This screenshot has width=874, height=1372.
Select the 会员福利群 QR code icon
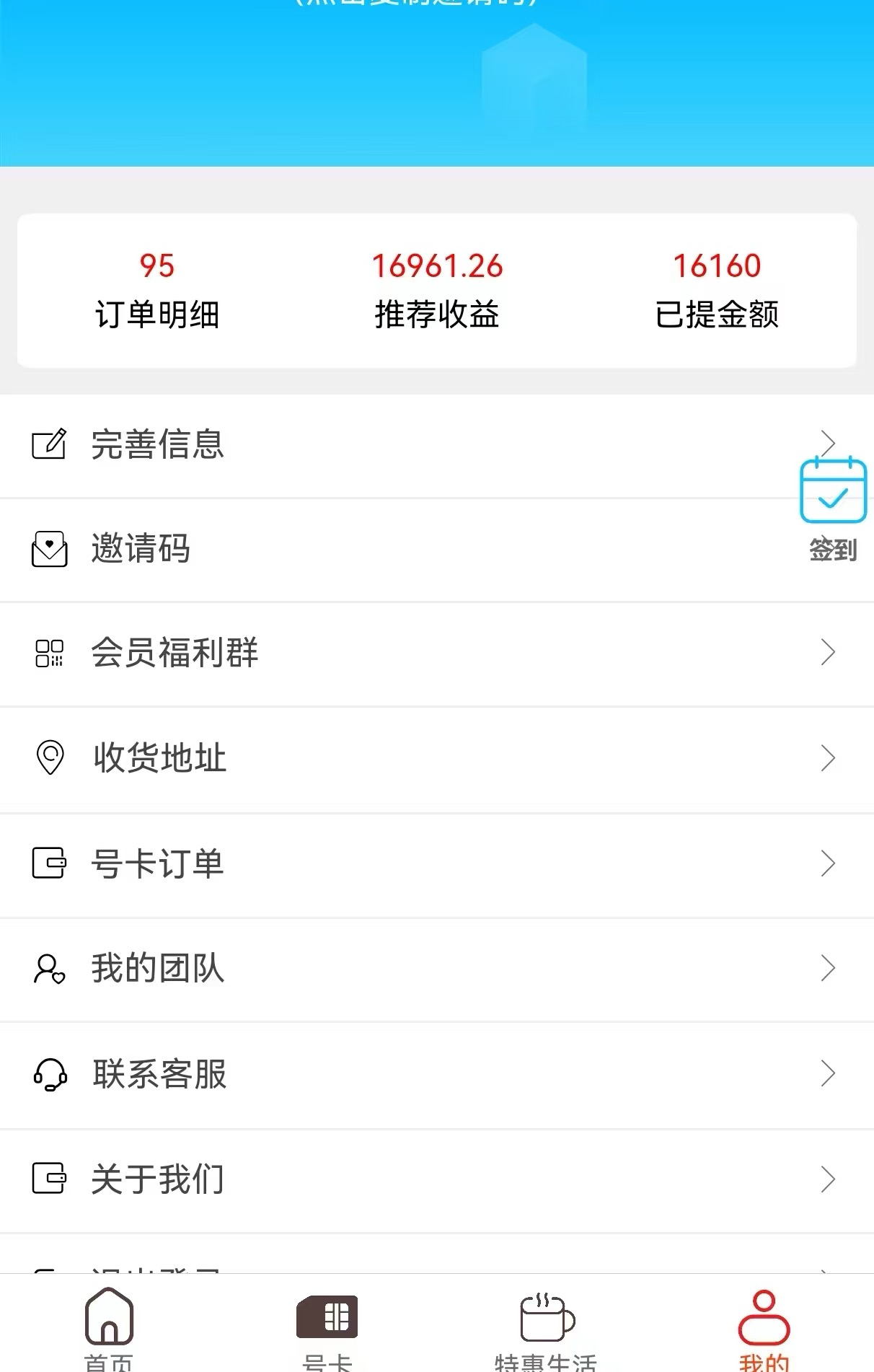pyautogui.click(x=49, y=654)
